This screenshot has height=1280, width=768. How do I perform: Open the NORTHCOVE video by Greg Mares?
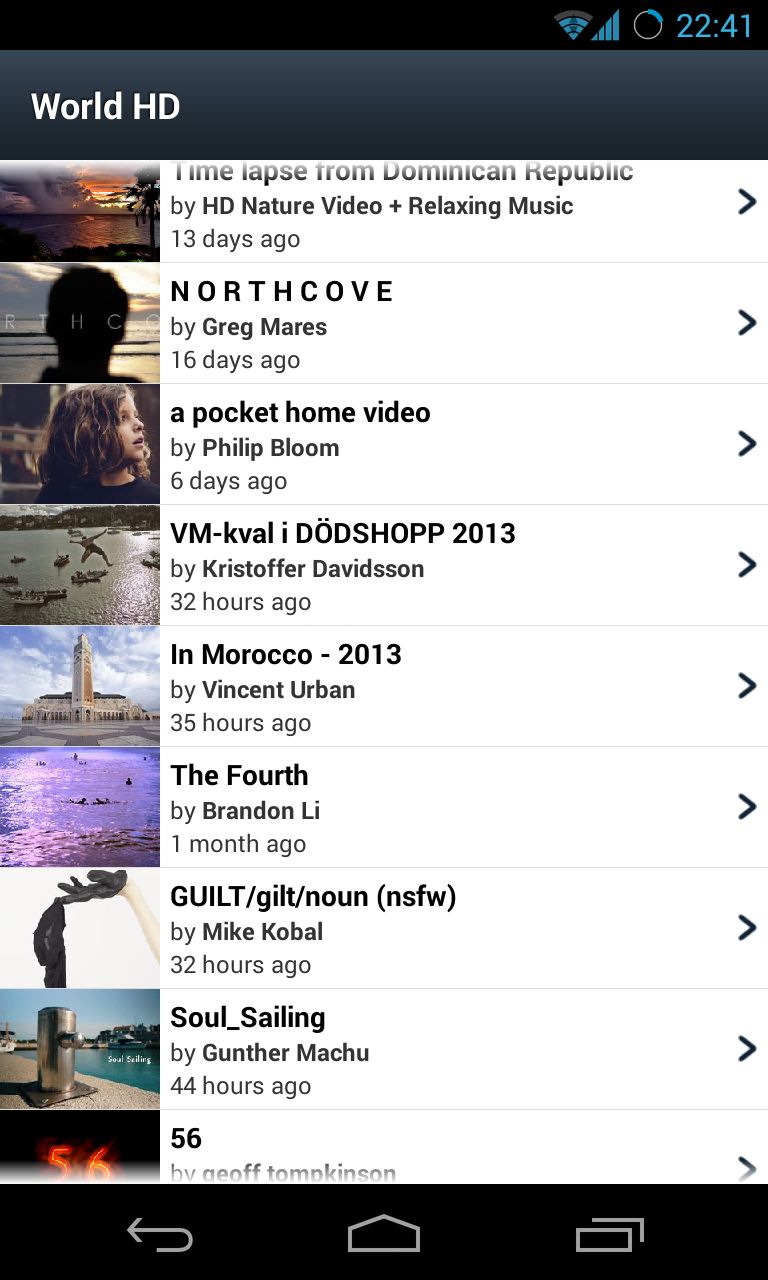point(384,323)
